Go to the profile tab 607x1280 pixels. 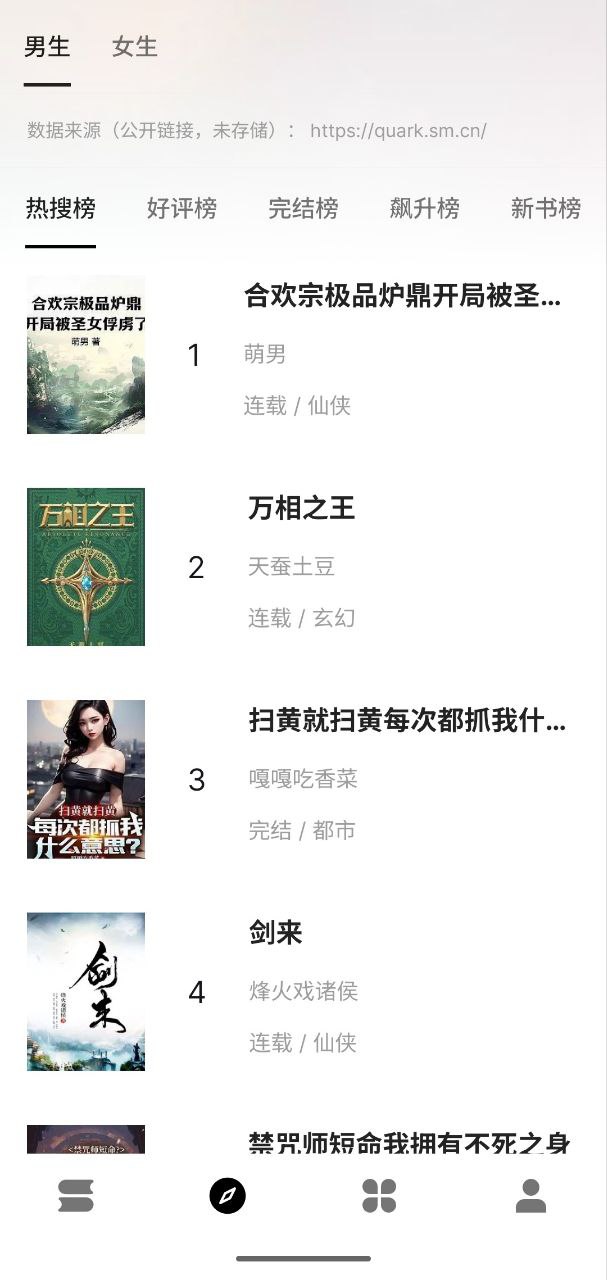tap(531, 1195)
